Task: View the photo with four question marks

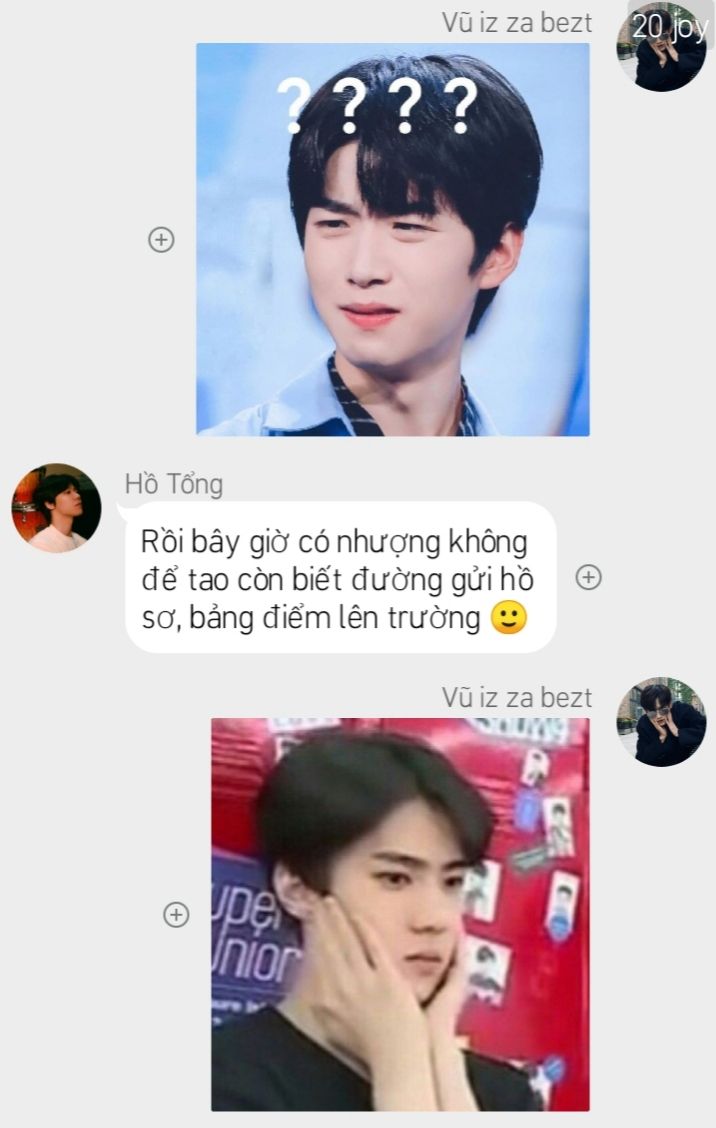Action: pyautogui.click(x=392, y=240)
